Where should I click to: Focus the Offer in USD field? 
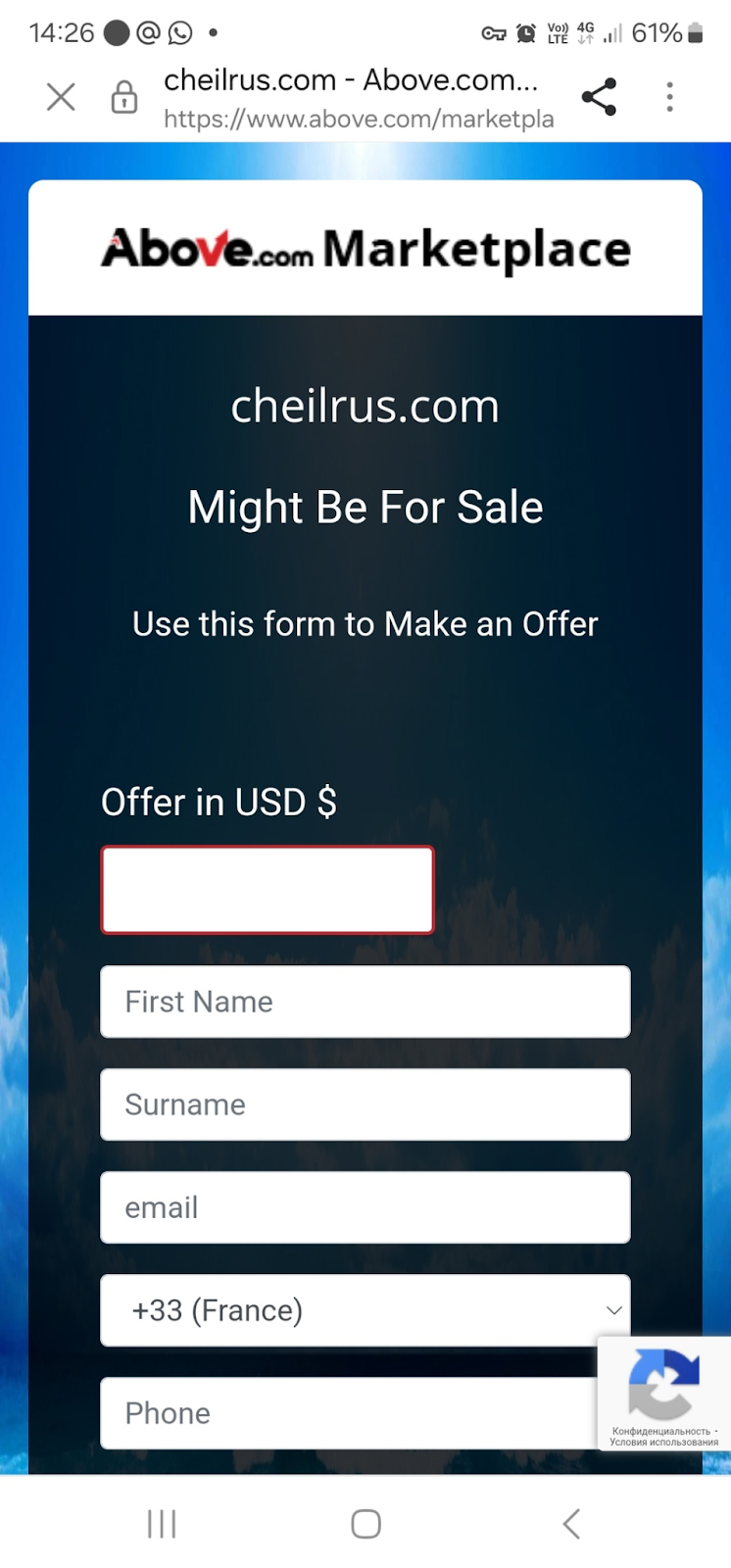click(268, 890)
